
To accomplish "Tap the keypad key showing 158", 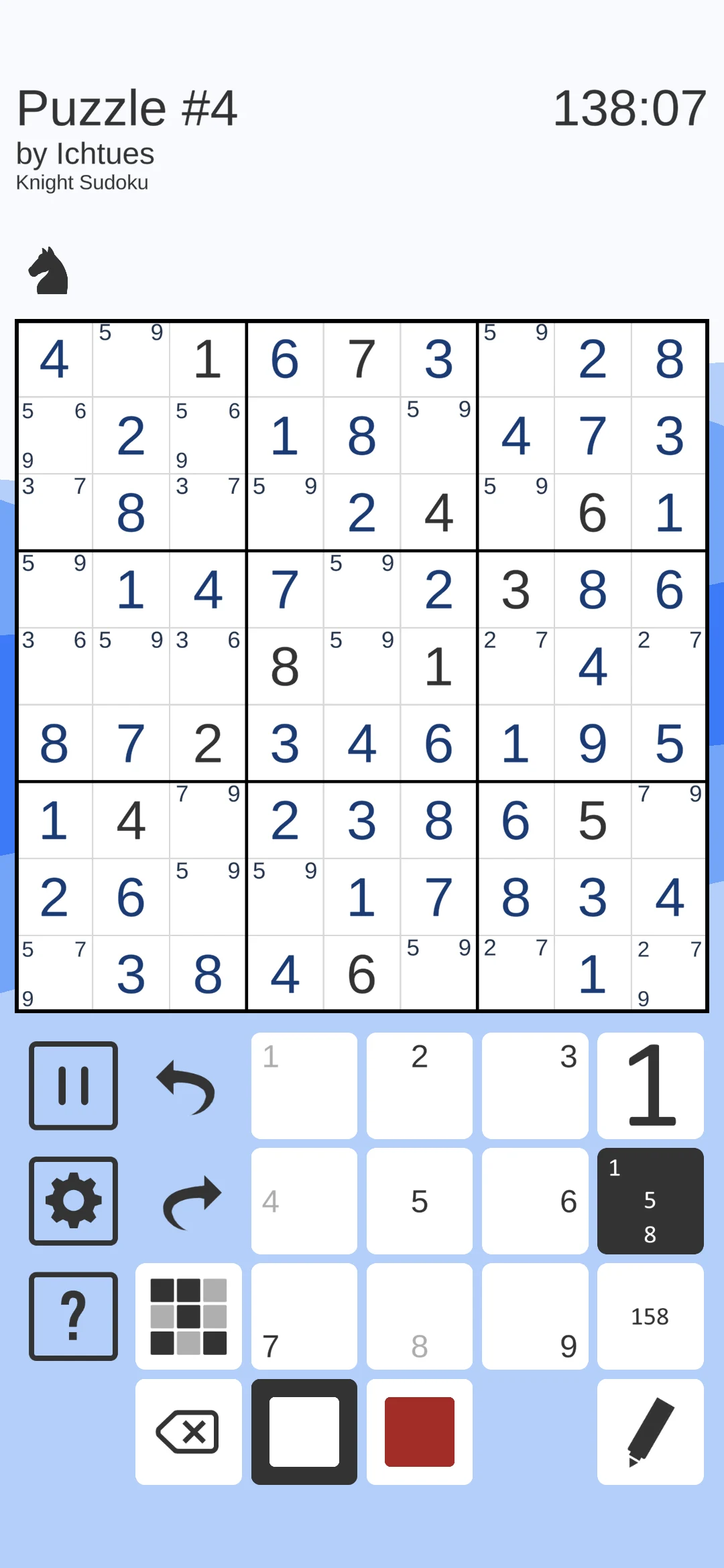I will click(x=649, y=1317).
